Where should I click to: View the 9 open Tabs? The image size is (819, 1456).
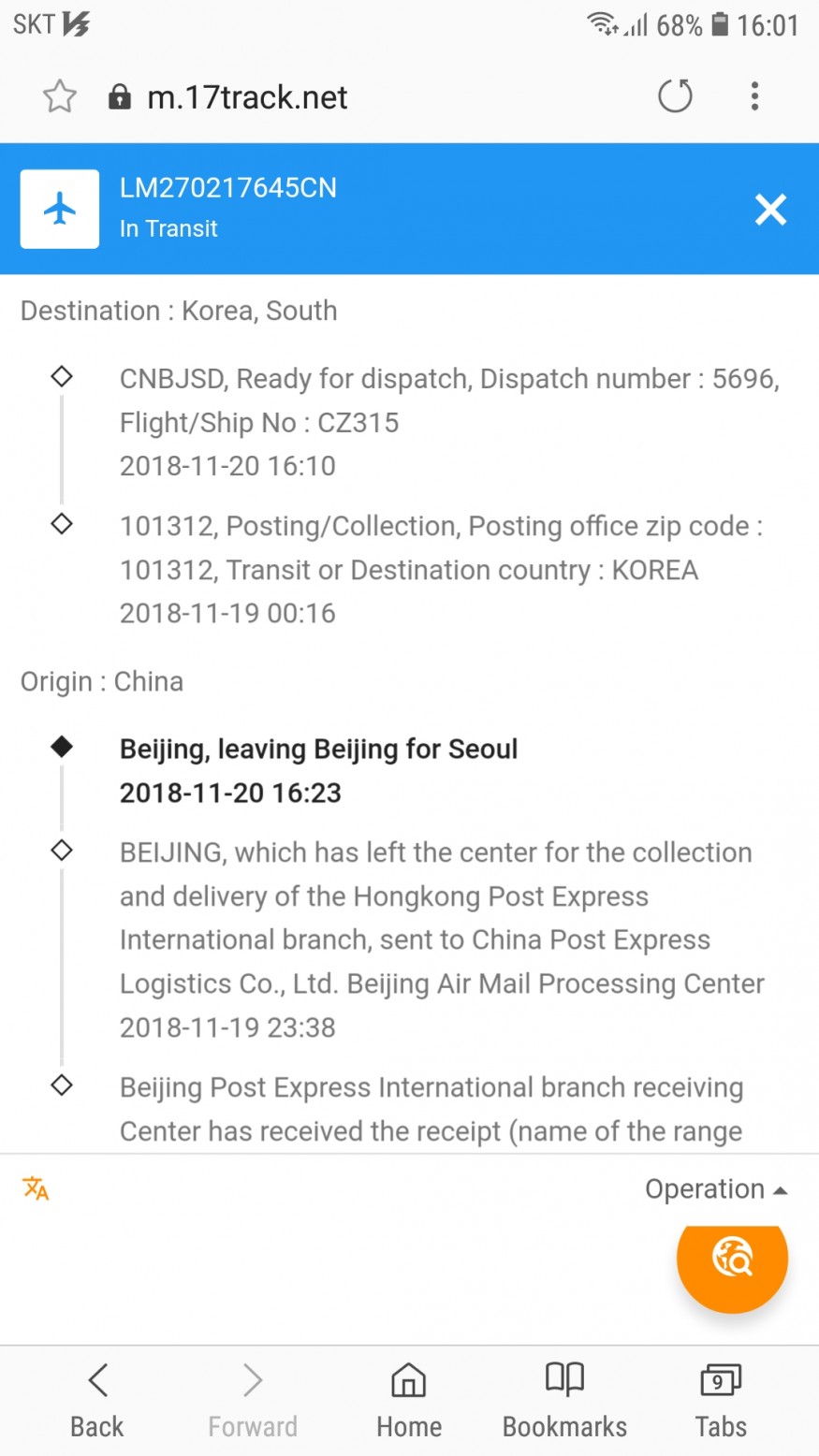click(x=720, y=1400)
